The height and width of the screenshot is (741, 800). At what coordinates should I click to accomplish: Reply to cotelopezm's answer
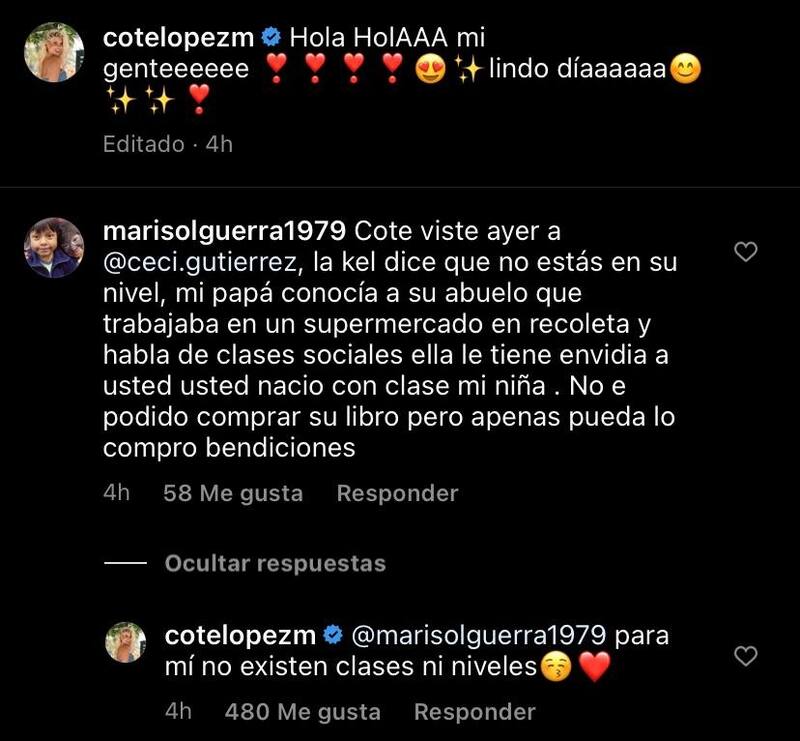coord(474,712)
